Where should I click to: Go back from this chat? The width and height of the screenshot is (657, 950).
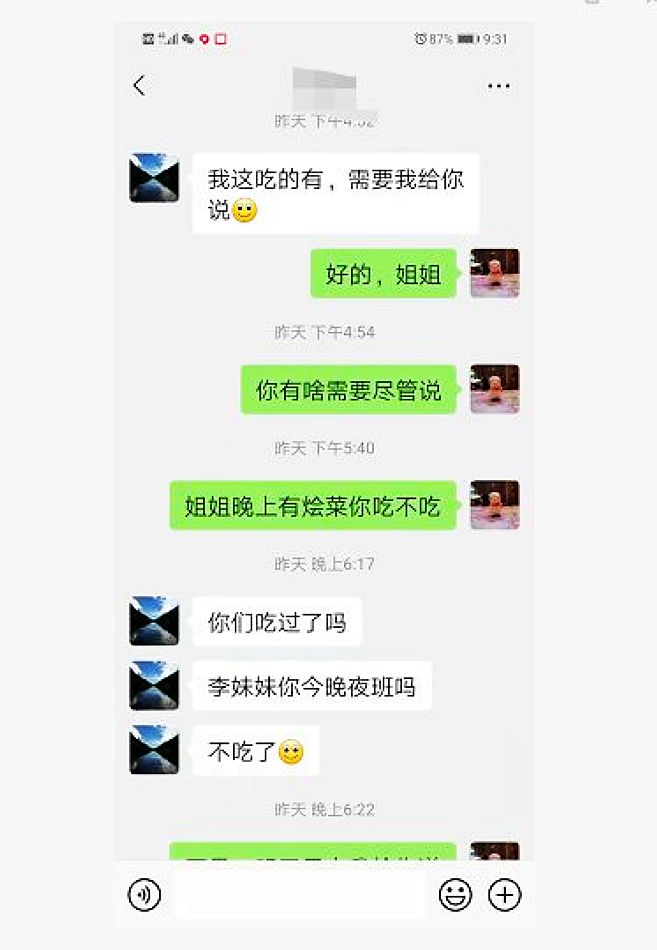coord(139,86)
